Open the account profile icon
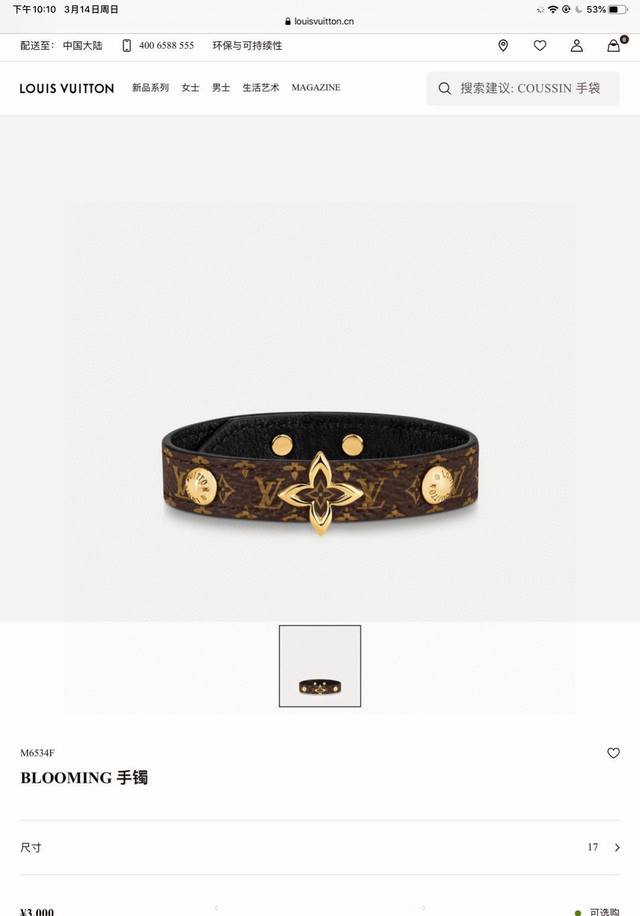This screenshot has width=640, height=916. point(577,46)
